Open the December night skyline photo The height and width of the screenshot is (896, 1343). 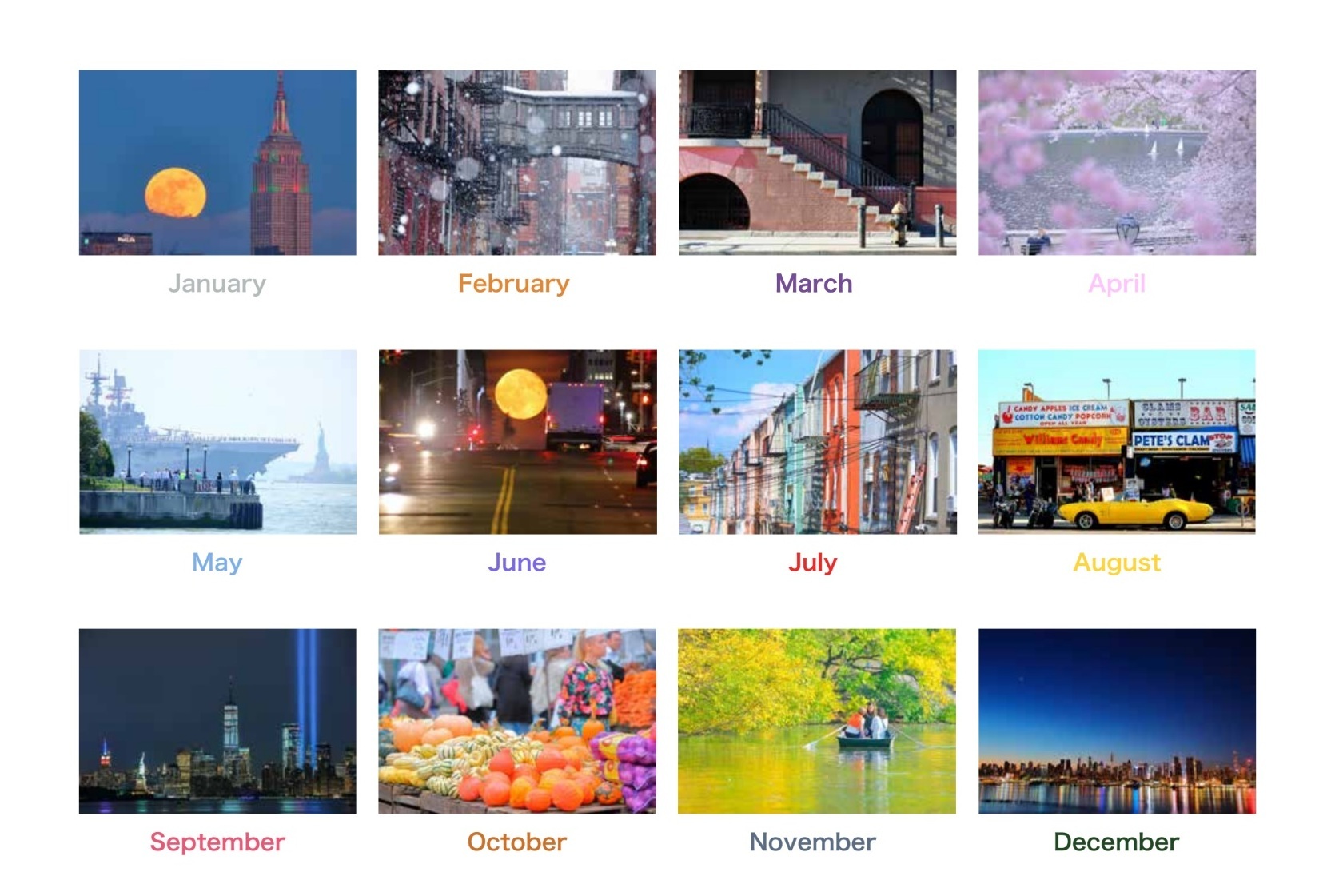click(x=1117, y=721)
